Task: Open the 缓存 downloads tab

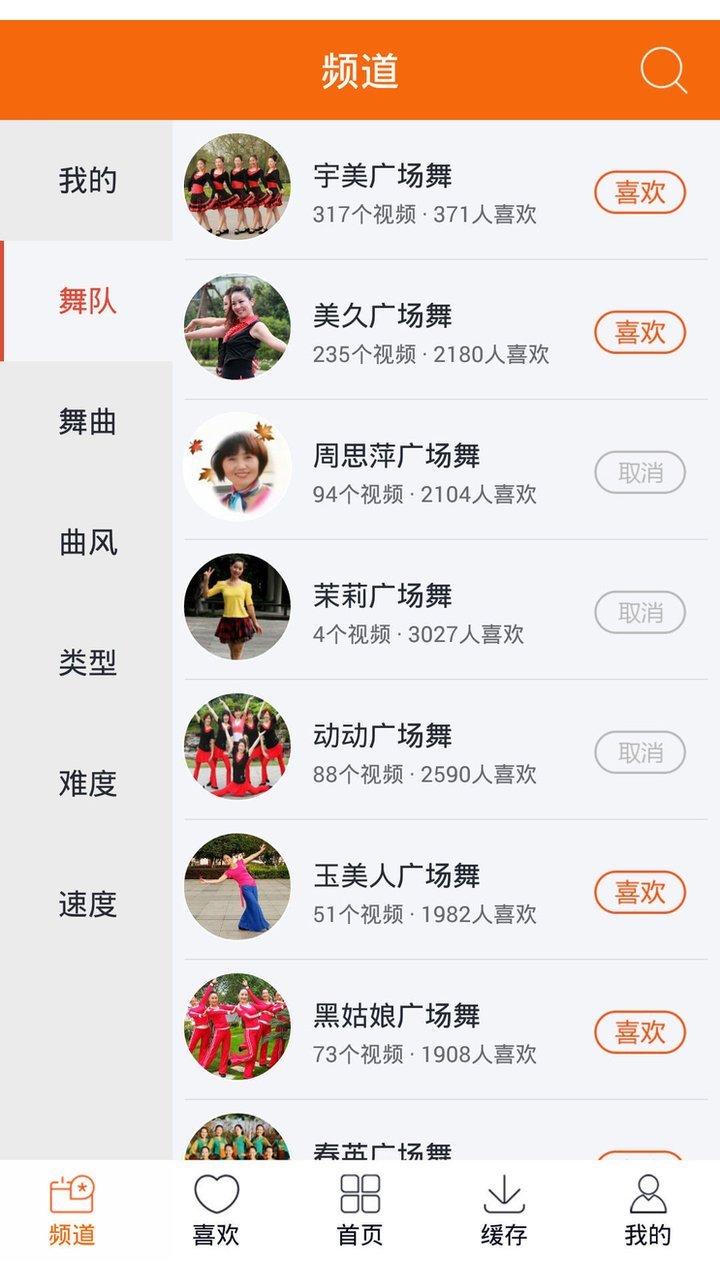Action: pos(504,1210)
